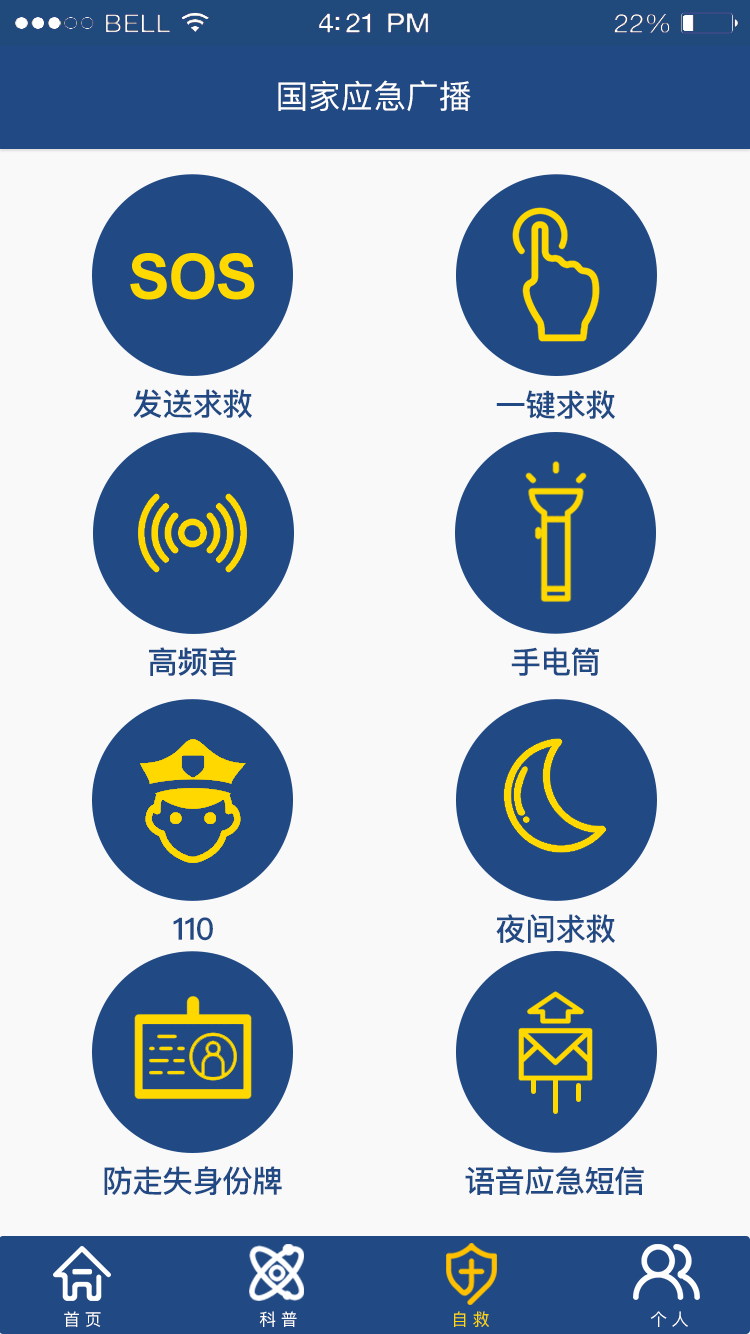This screenshot has height=1334, width=750.
Task: Open the 防走失身份牌 ID badge icon
Action: pyautogui.click(x=192, y=1051)
